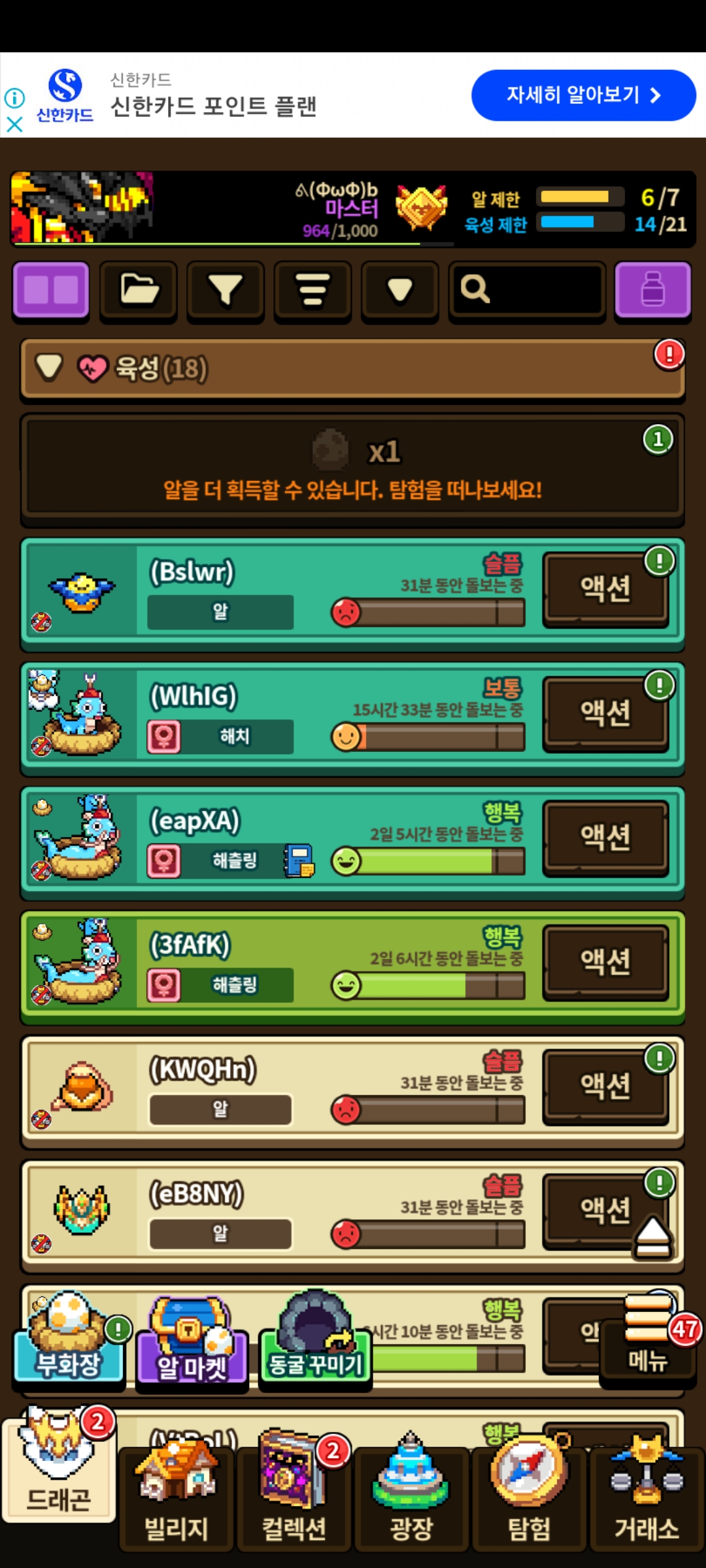Switch the two-column layout view

pyautogui.click(x=51, y=290)
